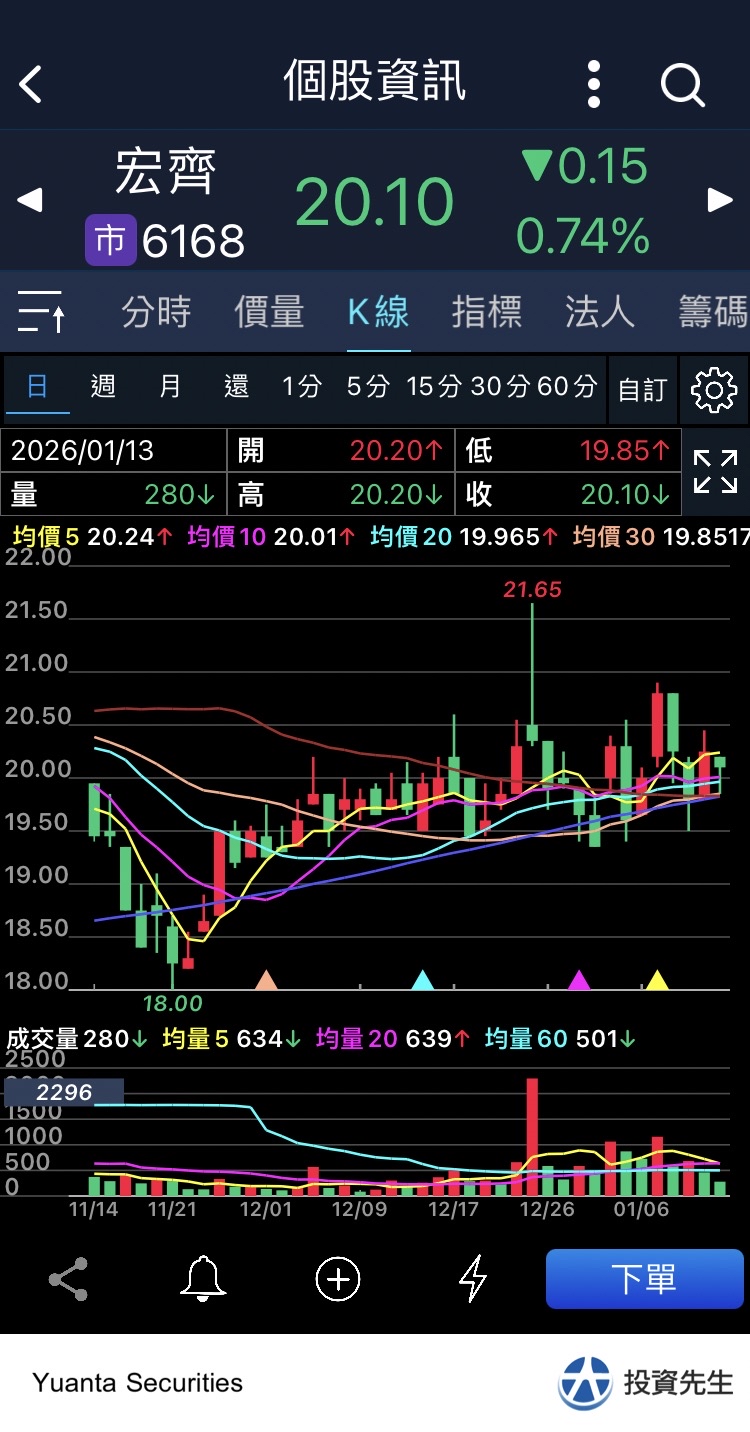Select the 月 monthly chart period
Screen dimensions: 750x1432
[x=170, y=386]
